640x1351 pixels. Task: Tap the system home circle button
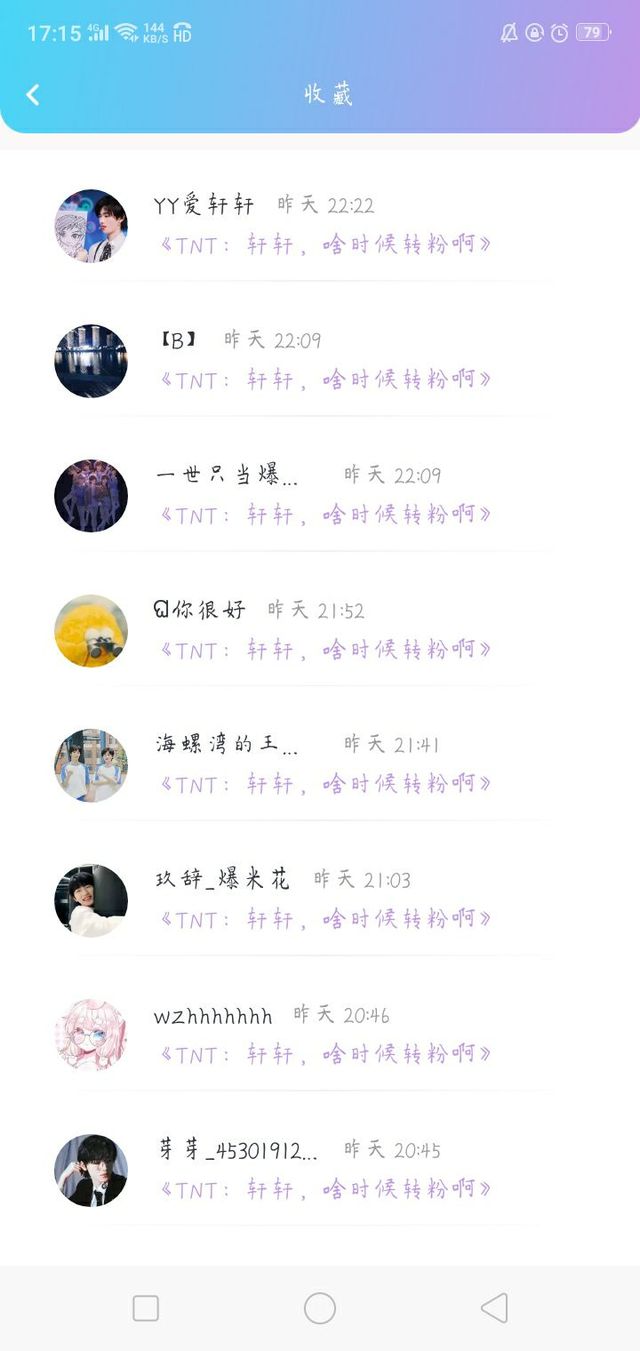pyautogui.click(x=320, y=1308)
